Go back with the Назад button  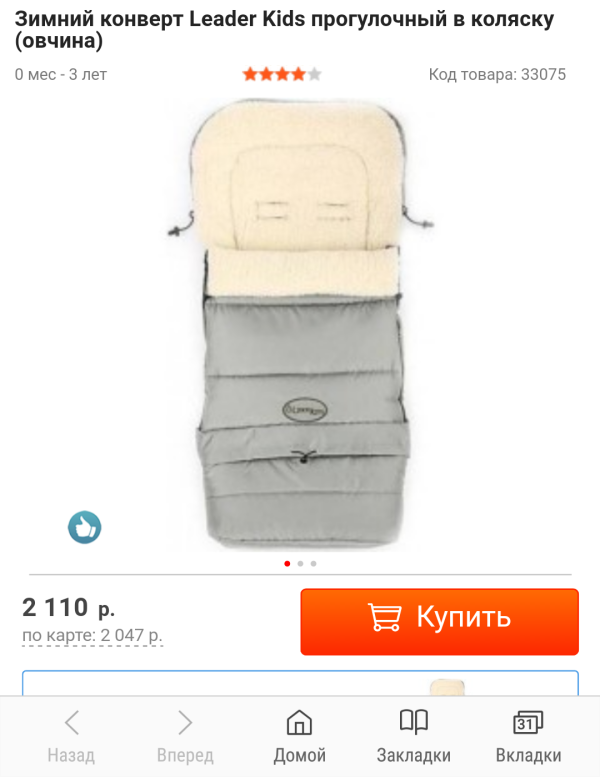click(x=71, y=737)
